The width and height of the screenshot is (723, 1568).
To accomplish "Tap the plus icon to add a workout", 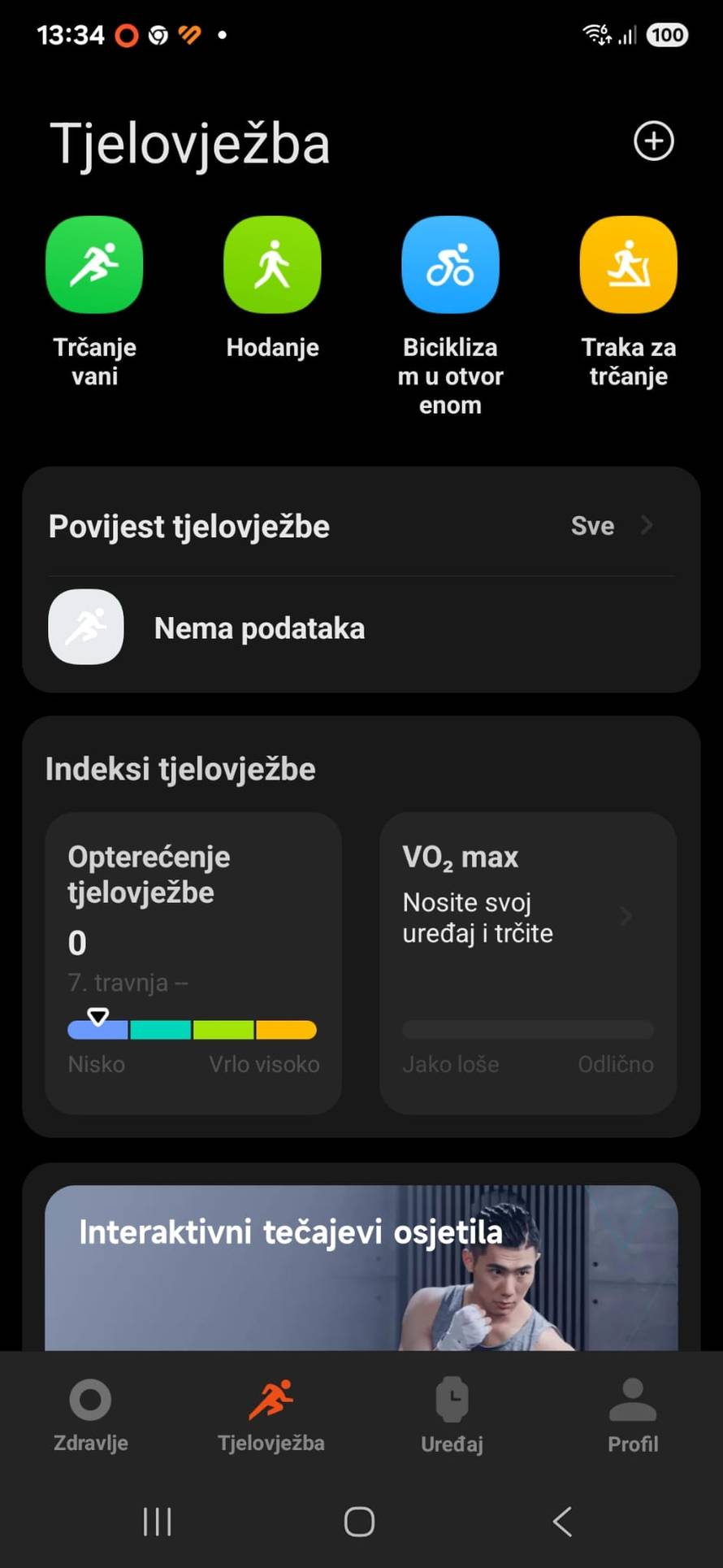I will click(x=653, y=141).
